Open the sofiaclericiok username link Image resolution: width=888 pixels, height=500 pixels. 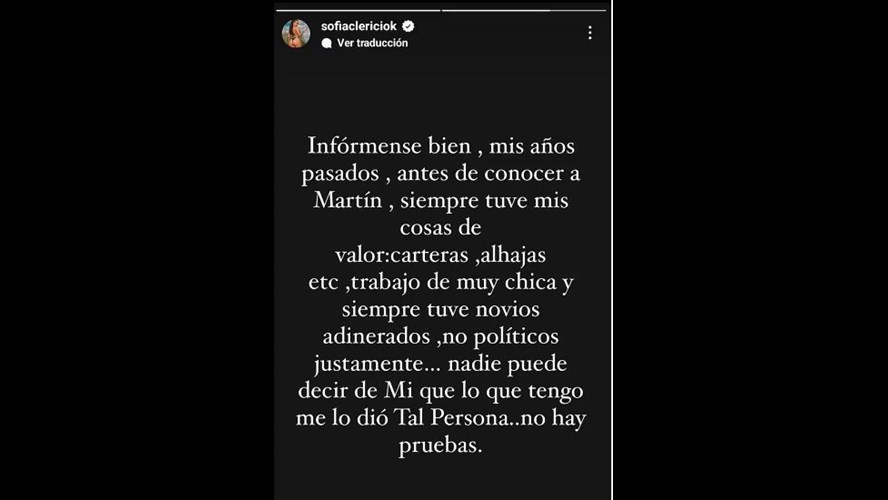[x=358, y=26]
